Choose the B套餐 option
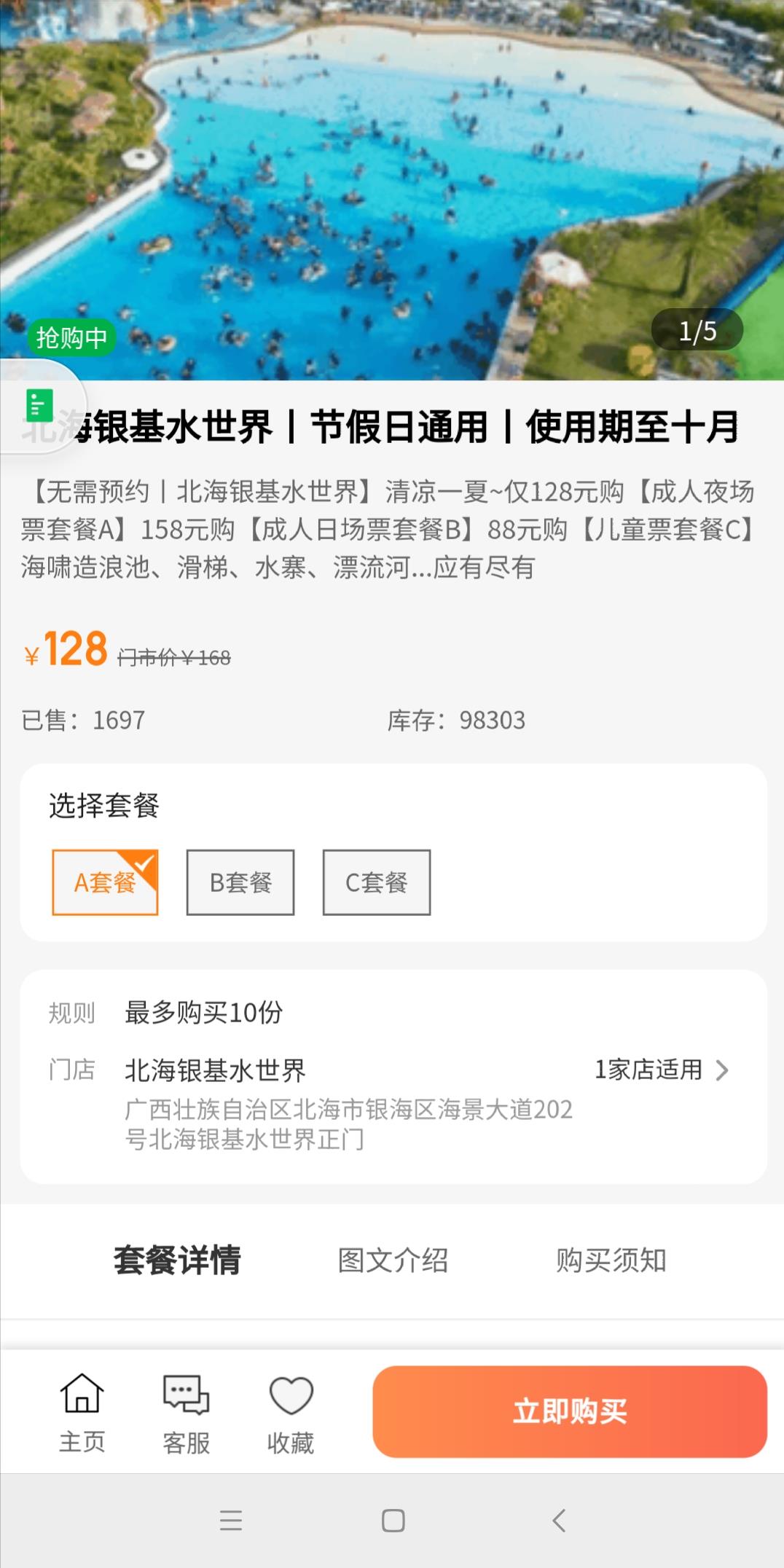Image resolution: width=784 pixels, height=1568 pixels. point(240,882)
